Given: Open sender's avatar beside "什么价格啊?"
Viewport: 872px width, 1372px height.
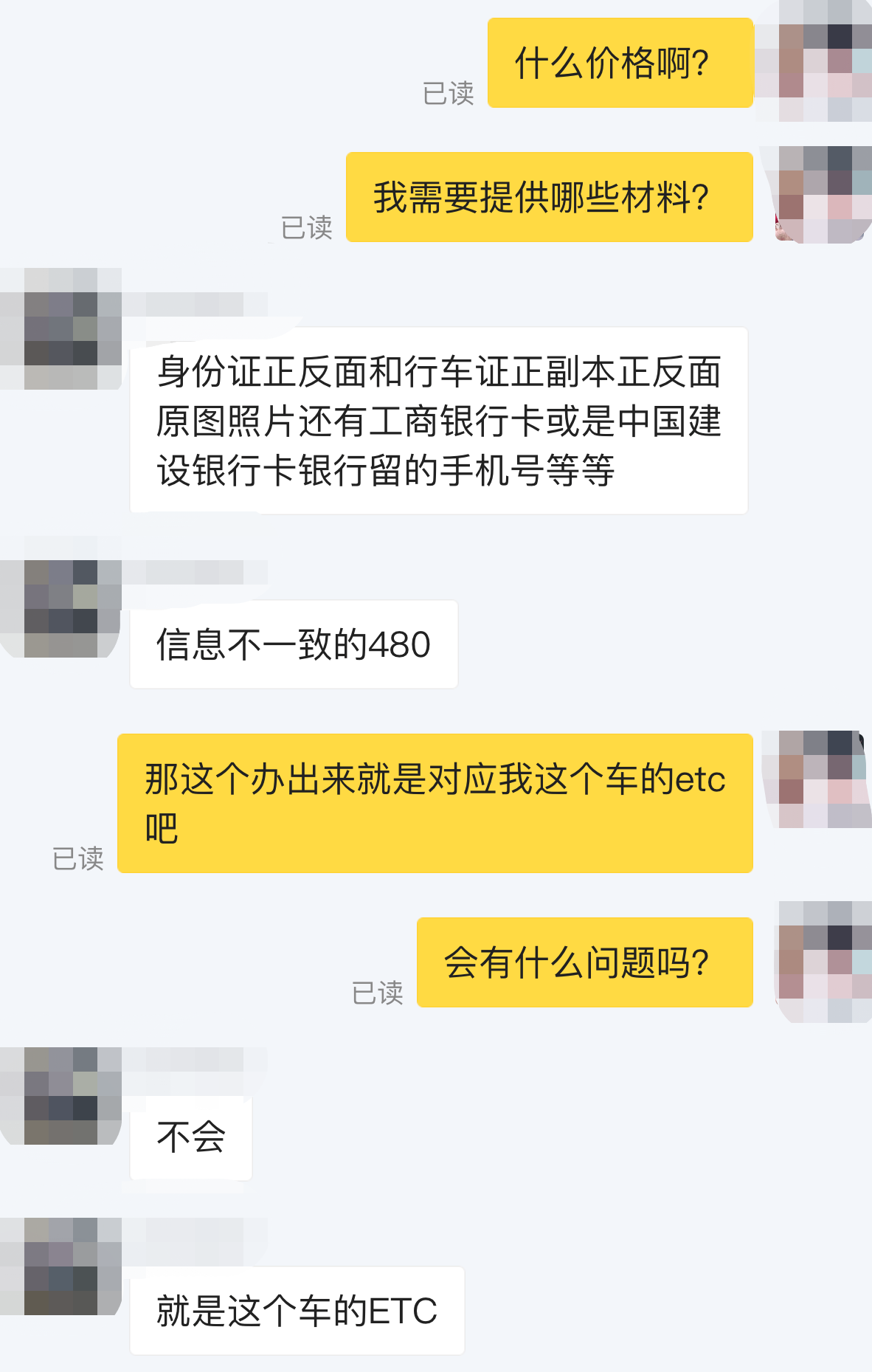Looking at the screenshot, I should 815,61.
